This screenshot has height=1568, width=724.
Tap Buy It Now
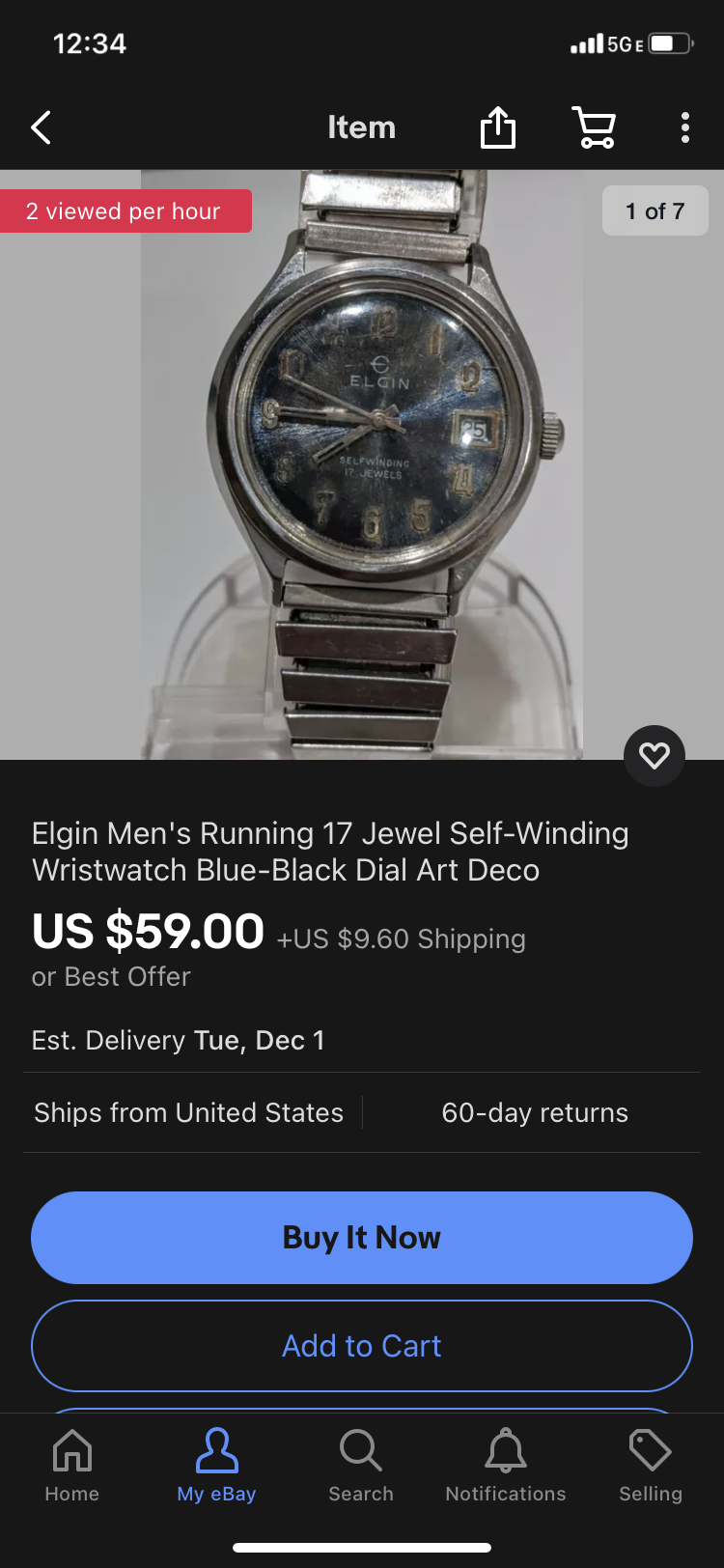point(362,1238)
